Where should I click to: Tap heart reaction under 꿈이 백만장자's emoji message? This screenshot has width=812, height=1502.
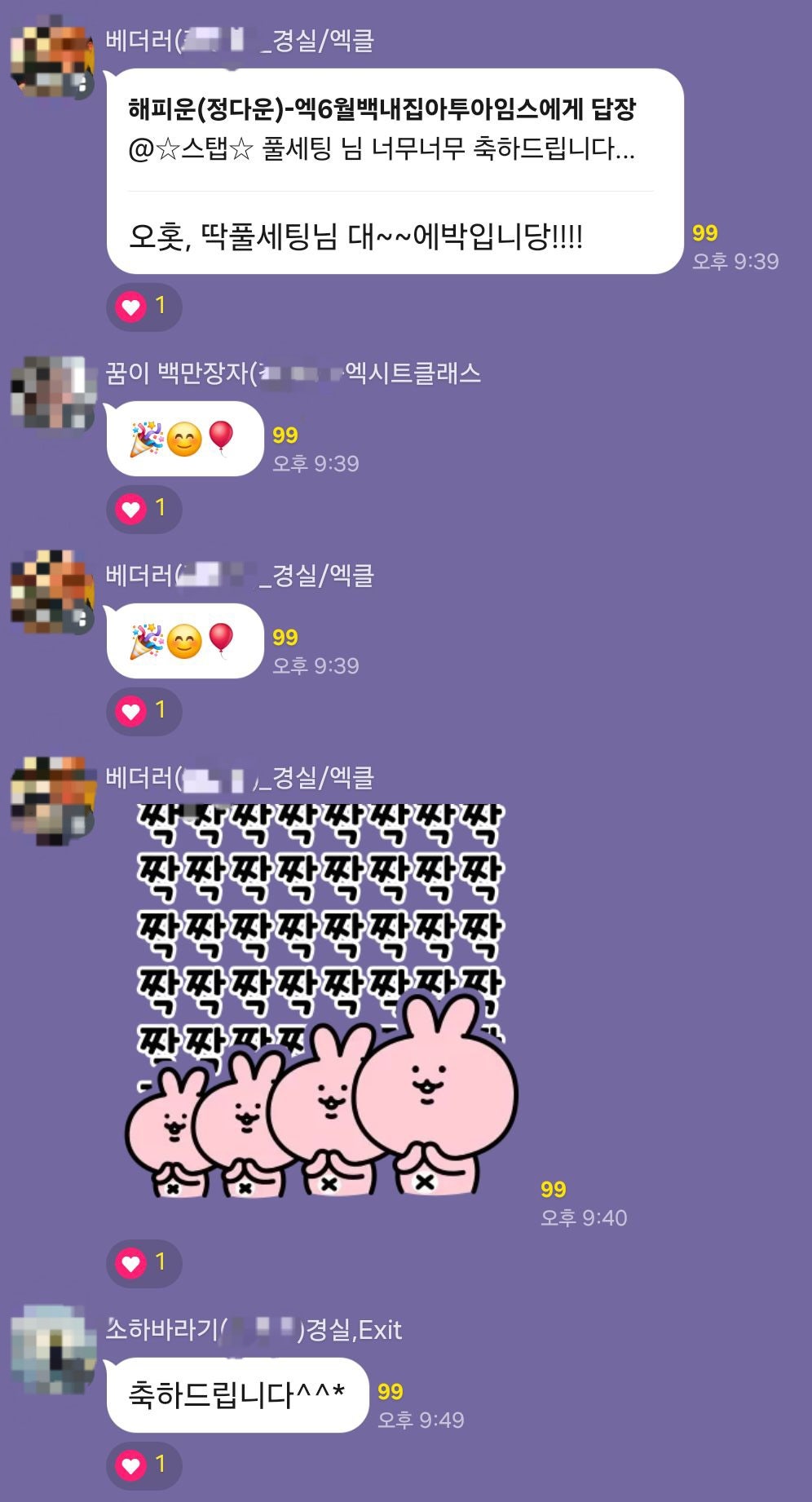click(143, 509)
